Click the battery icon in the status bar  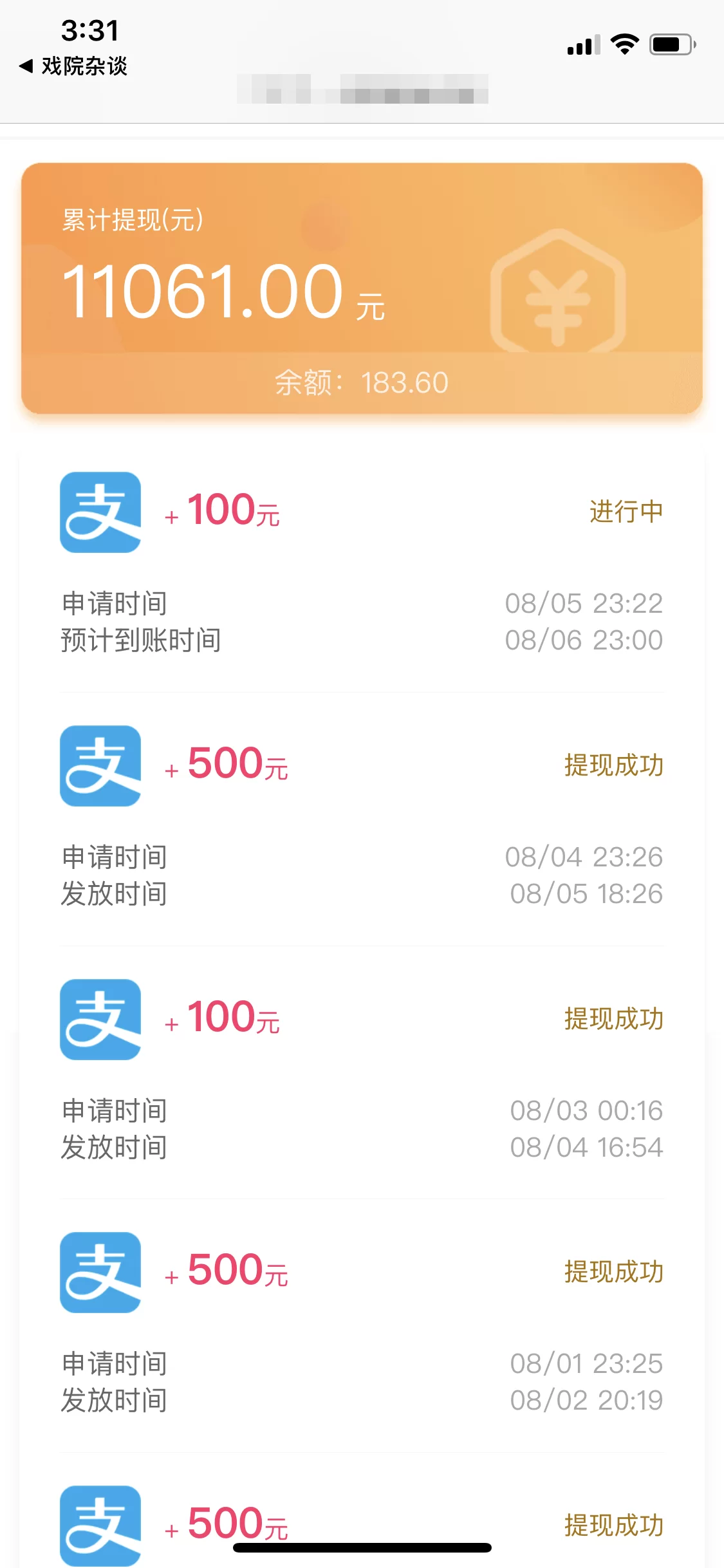click(x=670, y=45)
